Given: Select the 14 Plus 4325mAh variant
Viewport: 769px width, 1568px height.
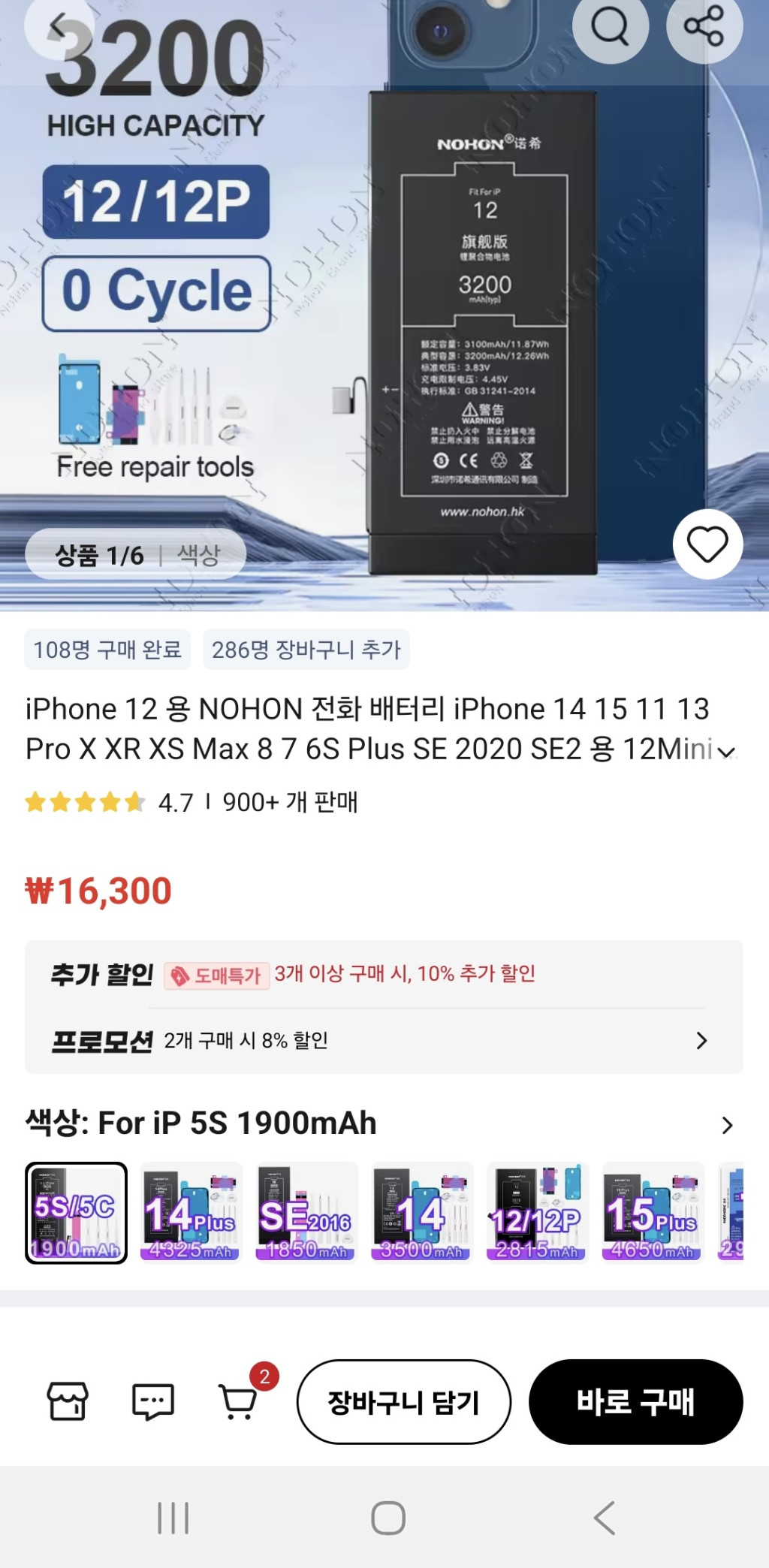Looking at the screenshot, I should coord(191,1213).
